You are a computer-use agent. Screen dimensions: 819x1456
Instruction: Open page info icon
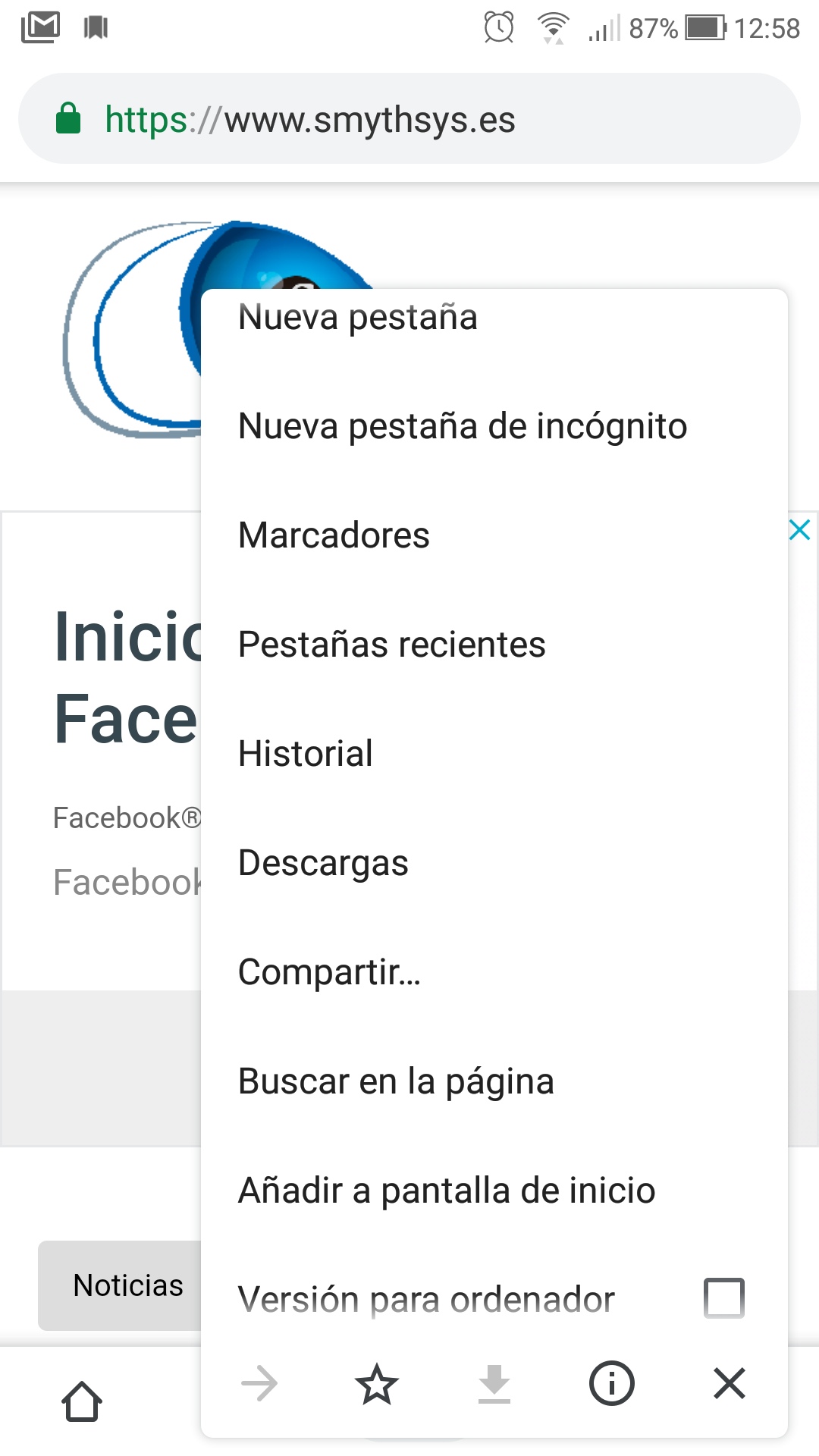click(x=611, y=1384)
